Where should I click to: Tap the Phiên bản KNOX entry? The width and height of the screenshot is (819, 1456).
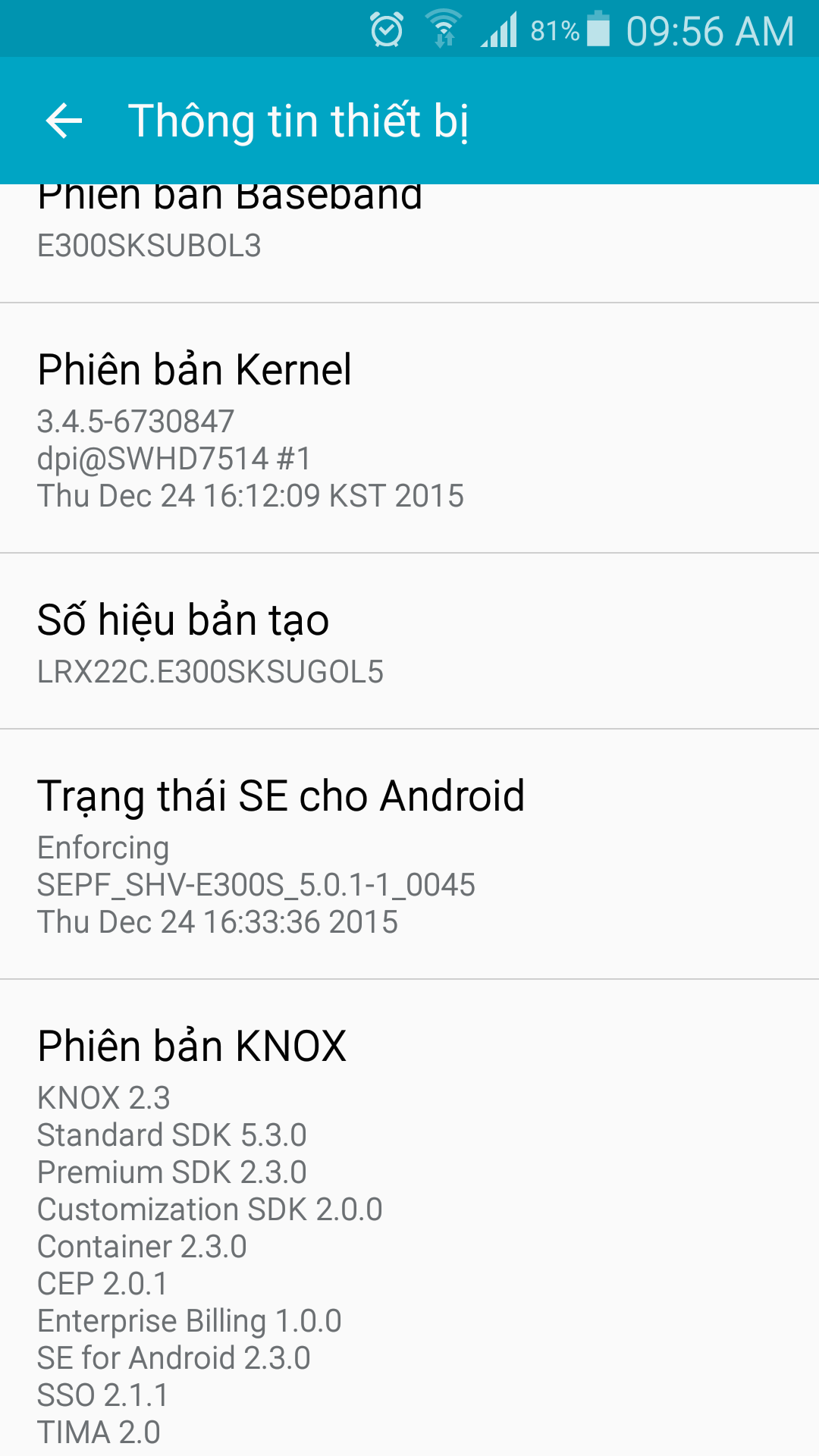pyautogui.click(x=409, y=1218)
